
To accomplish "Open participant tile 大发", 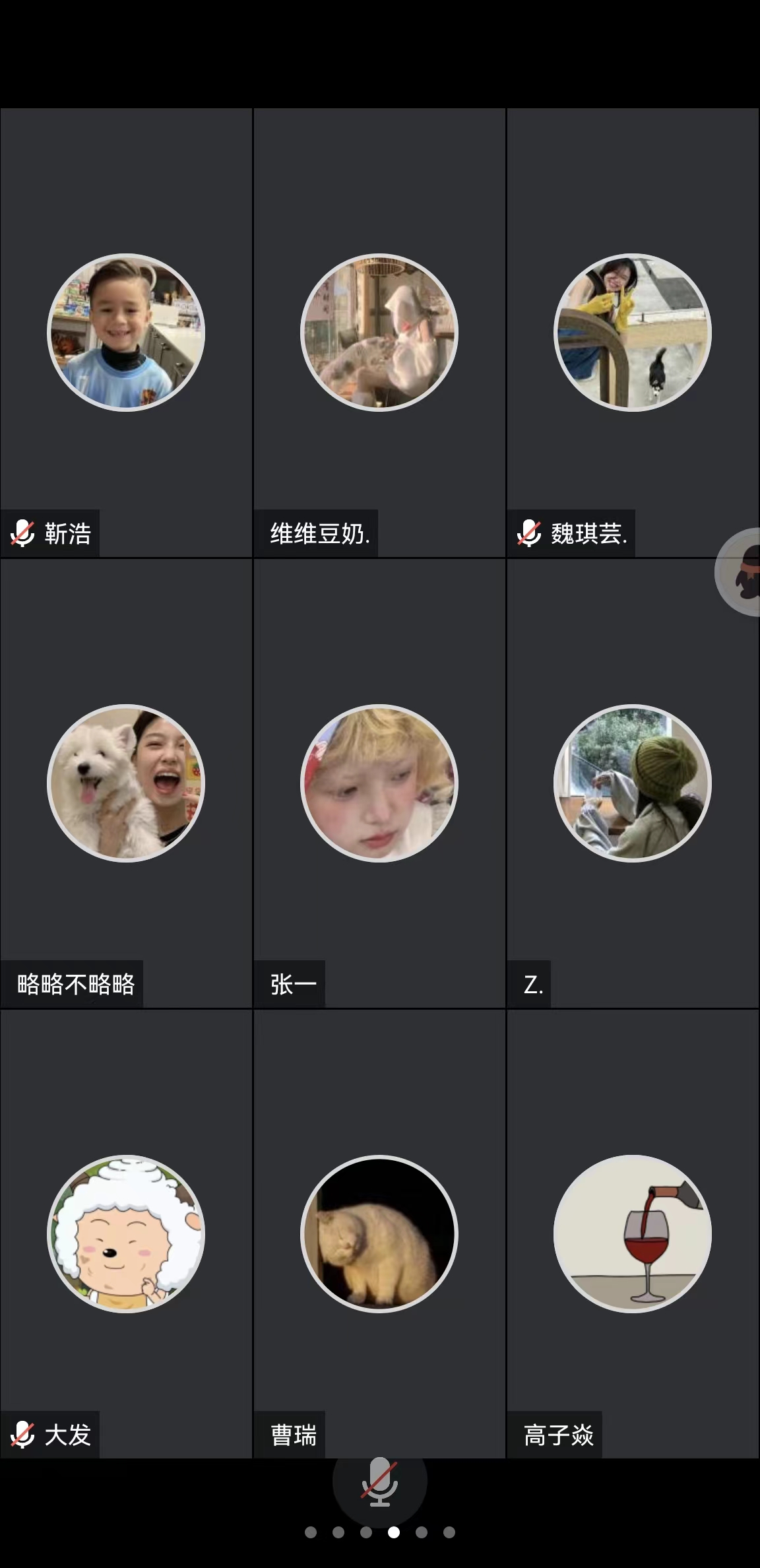I will 126,1233.
